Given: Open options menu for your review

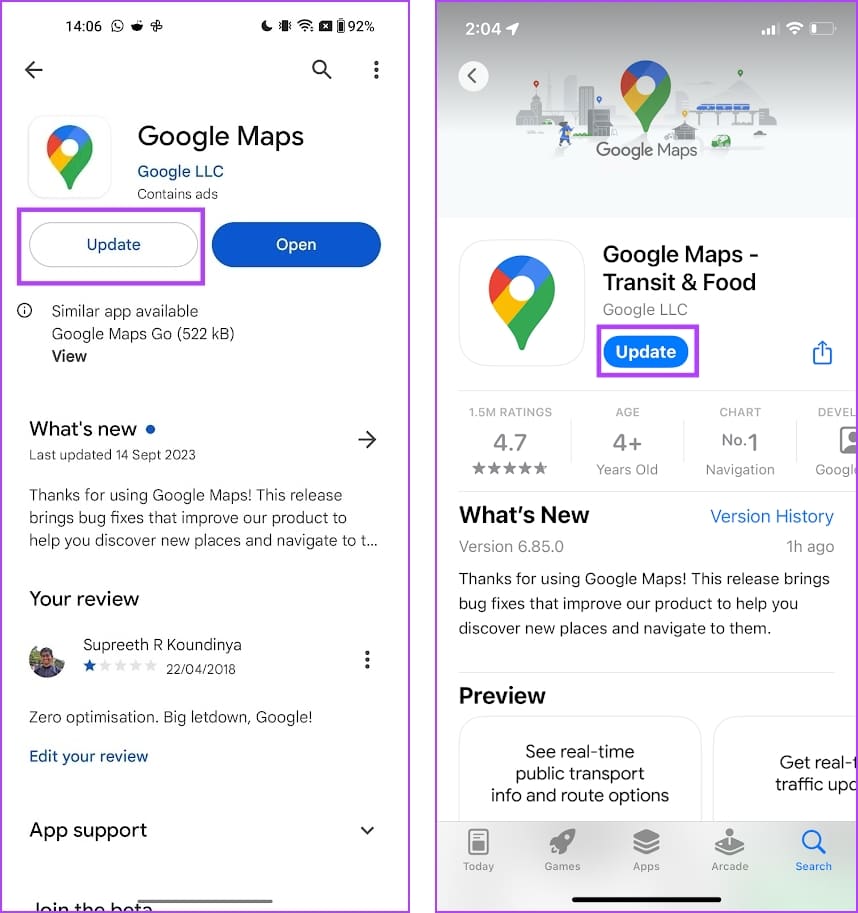Looking at the screenshot, I should (x=367, y=659).
